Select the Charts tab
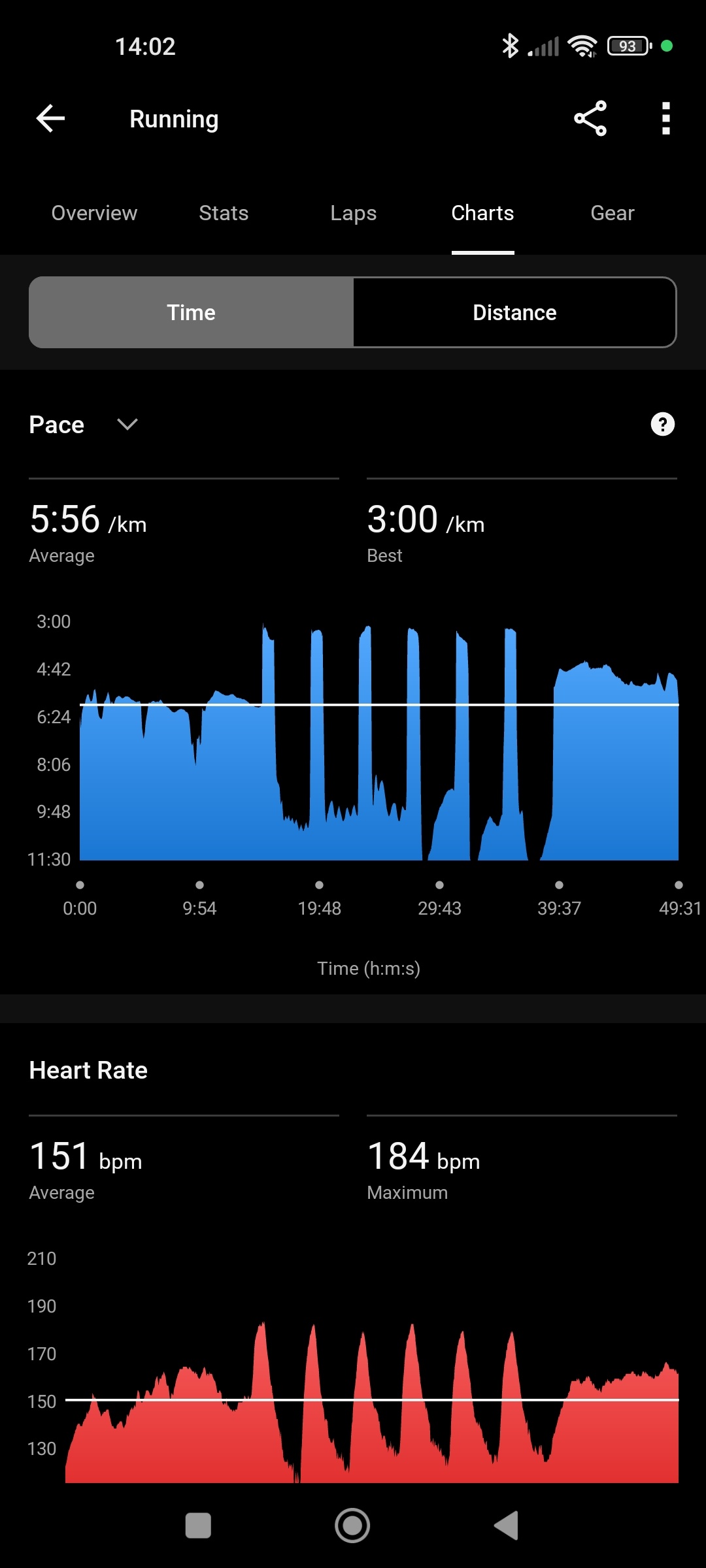 click(482, 213)
